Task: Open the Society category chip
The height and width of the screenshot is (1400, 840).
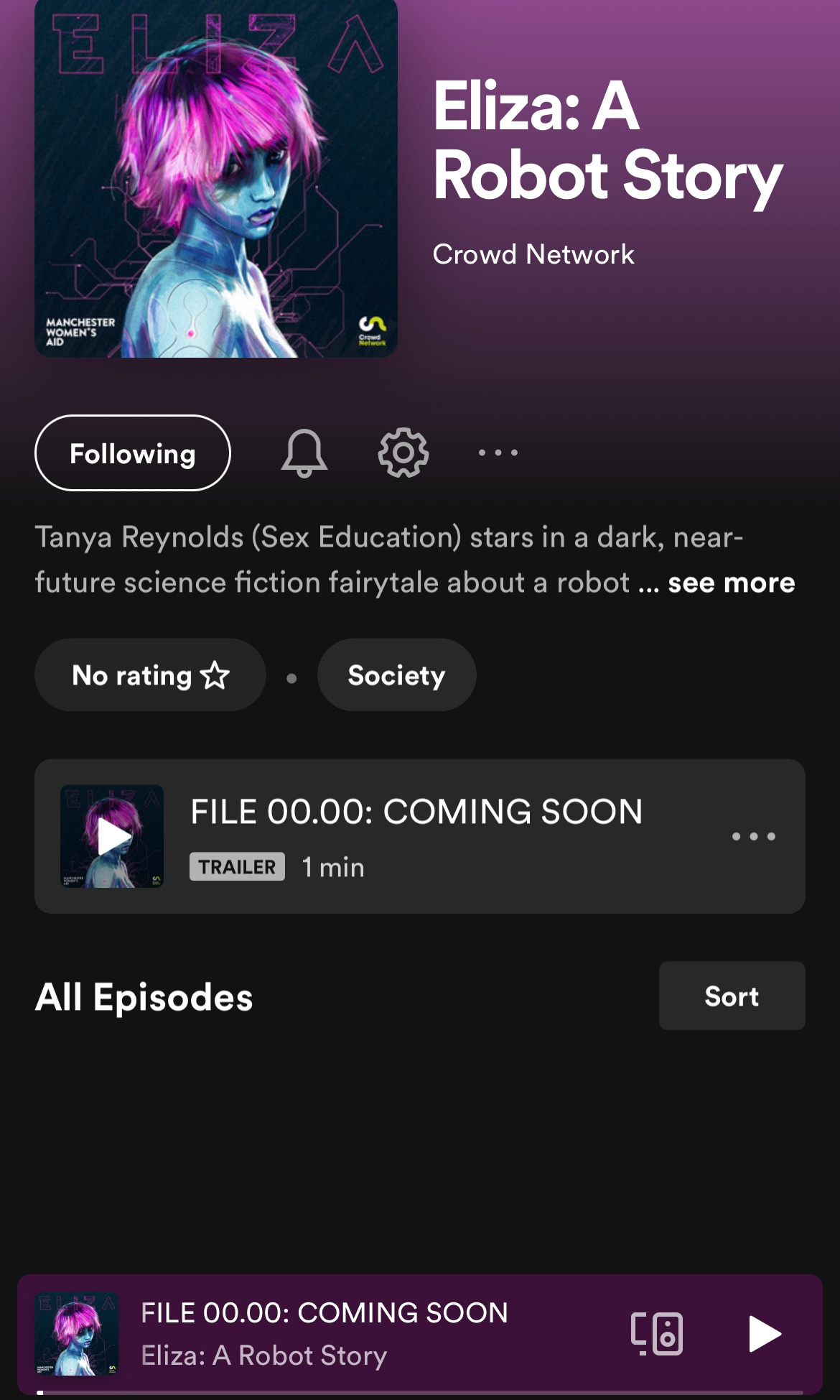Action: (396, 675)
